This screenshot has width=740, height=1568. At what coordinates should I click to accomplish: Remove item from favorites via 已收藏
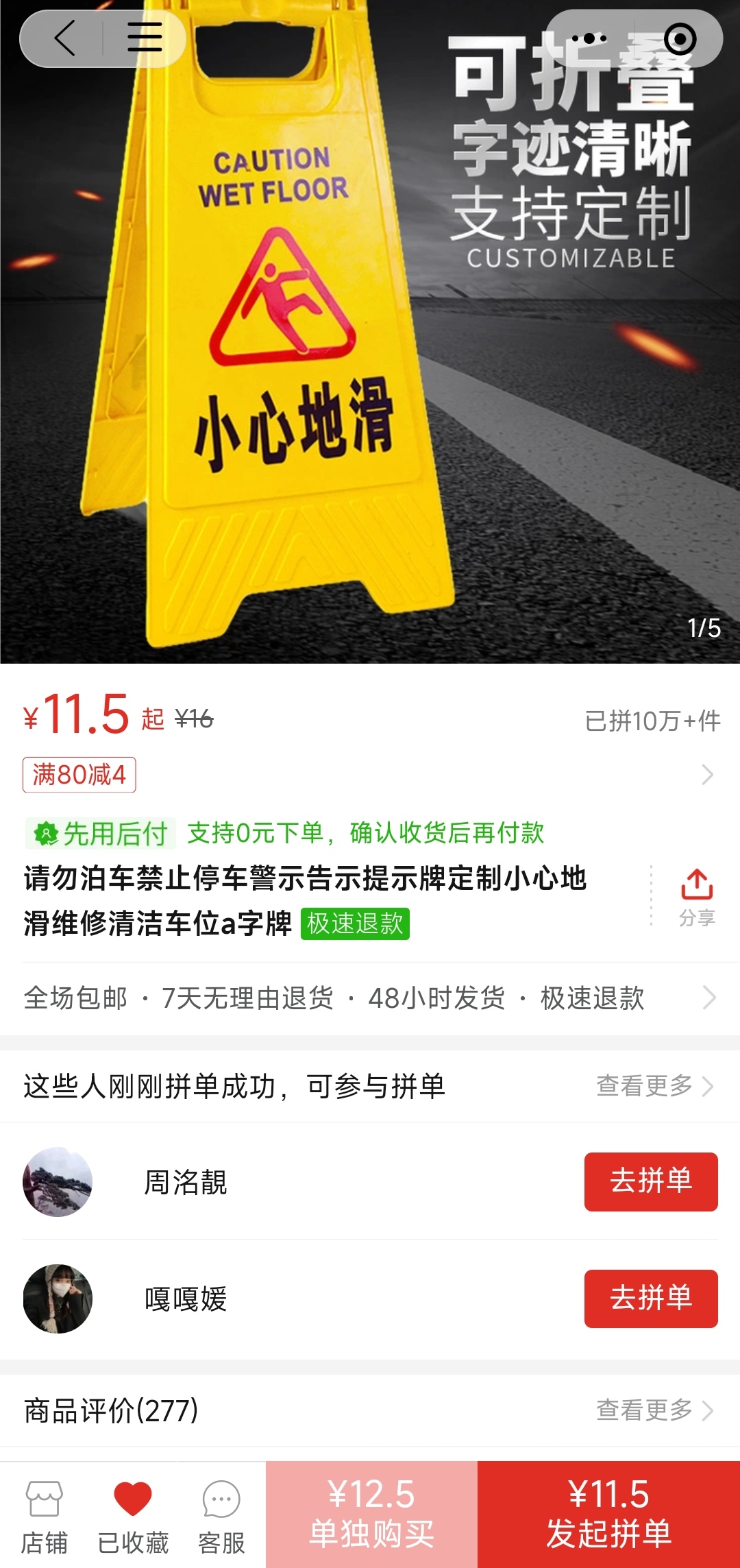pos(133,1515)
